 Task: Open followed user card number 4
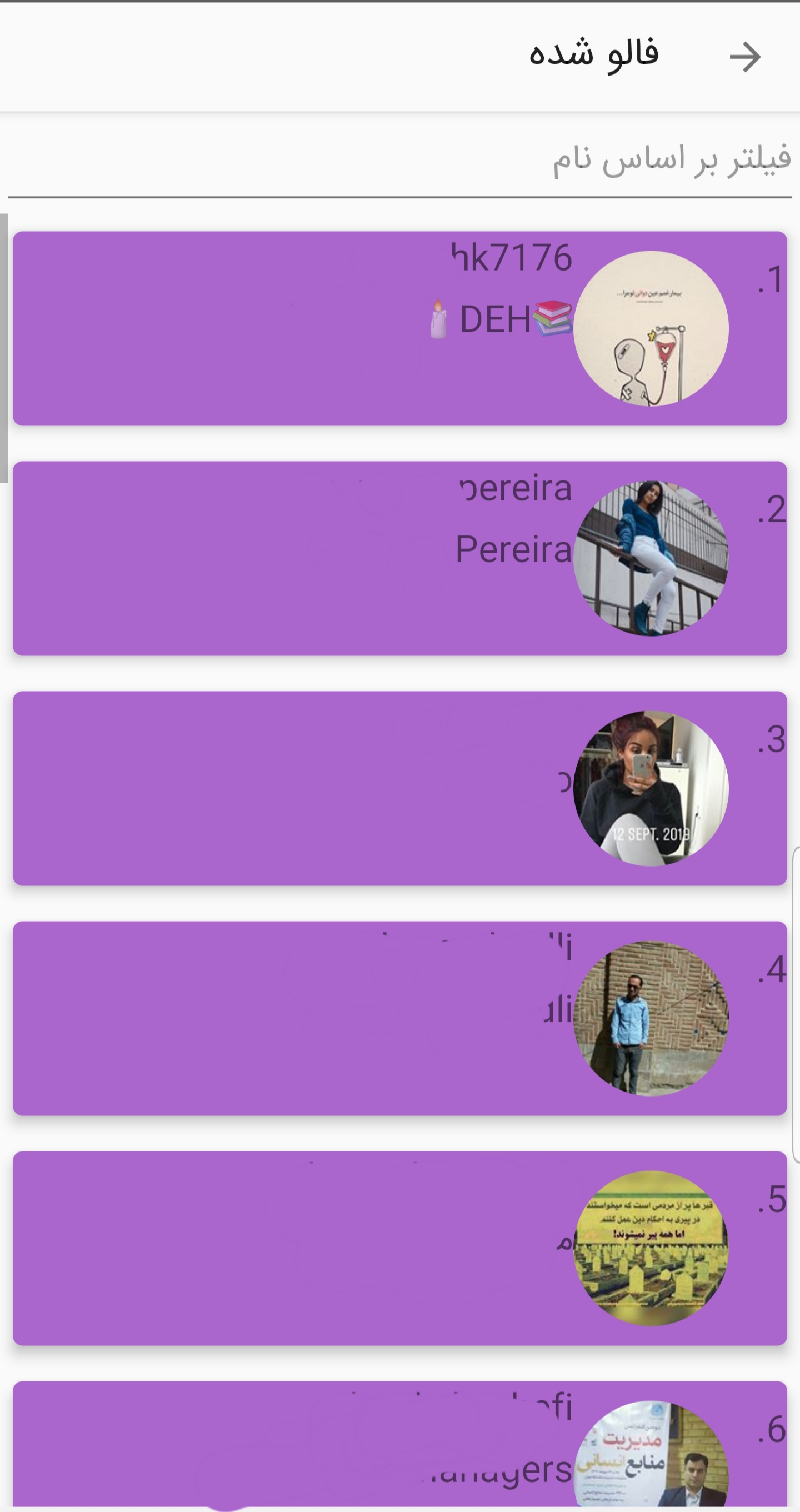(399, 1018)
